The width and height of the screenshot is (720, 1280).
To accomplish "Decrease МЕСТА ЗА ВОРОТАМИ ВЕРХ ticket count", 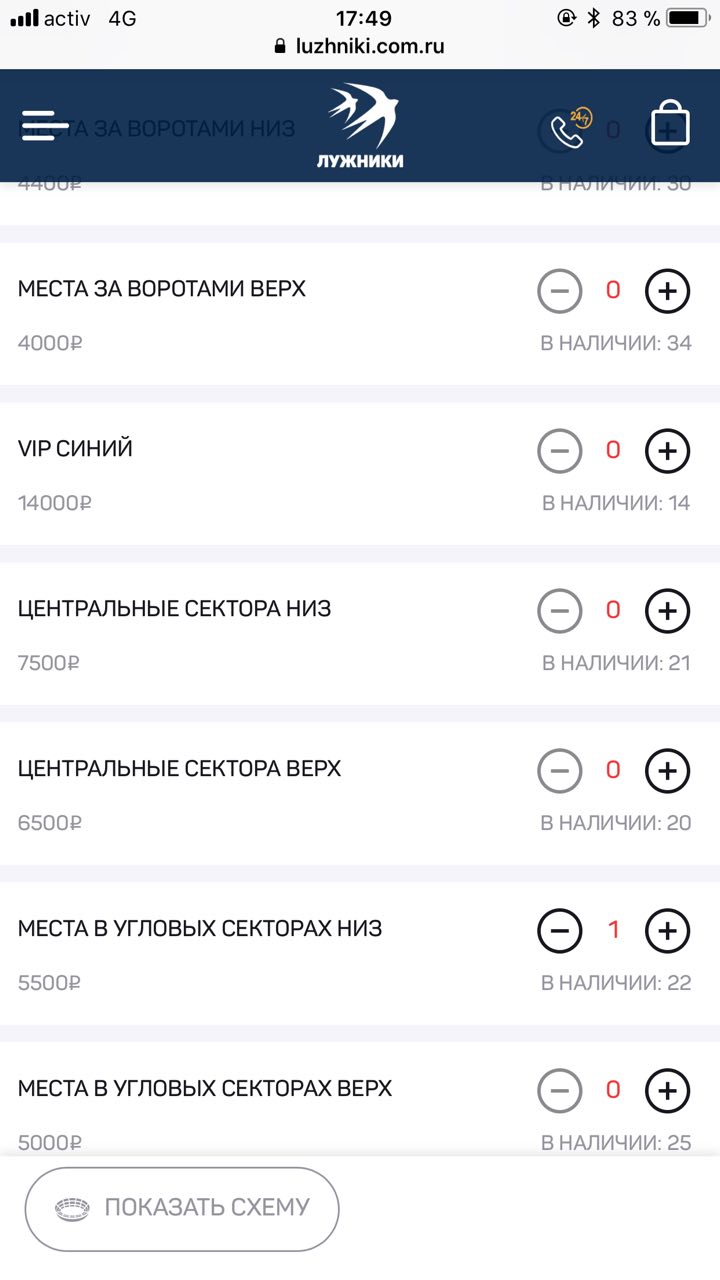I will click(559, 291).
